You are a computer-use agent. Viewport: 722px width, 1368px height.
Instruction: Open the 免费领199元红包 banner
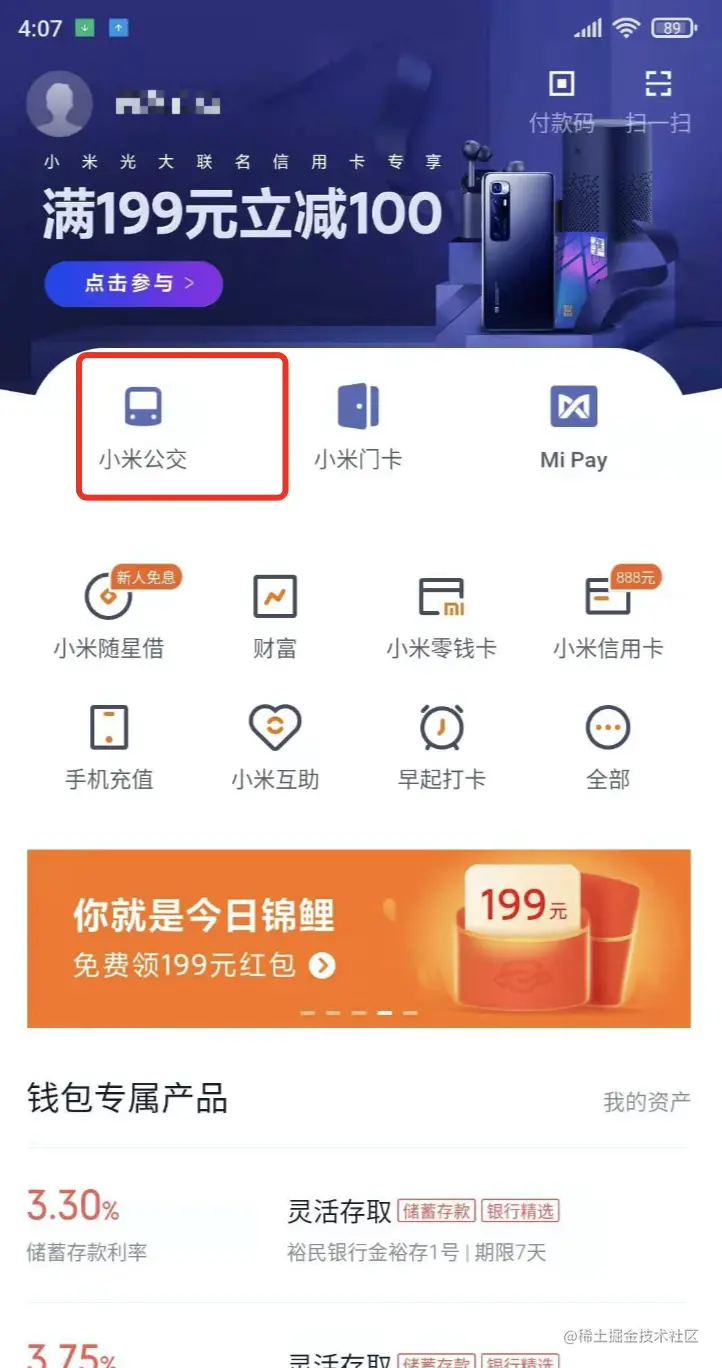(x=358, y=938)
